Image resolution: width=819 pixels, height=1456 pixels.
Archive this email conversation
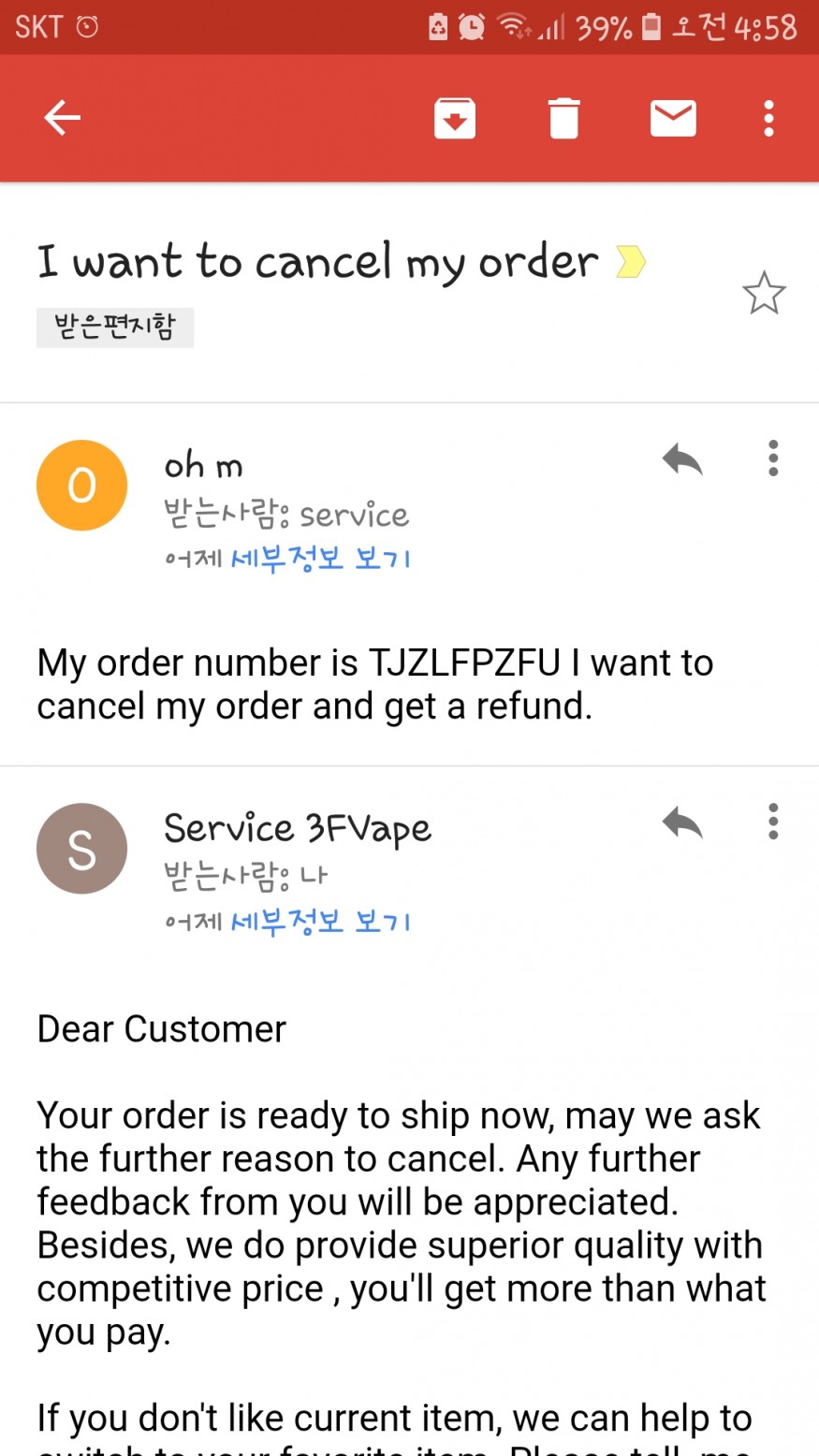point(455,119)
